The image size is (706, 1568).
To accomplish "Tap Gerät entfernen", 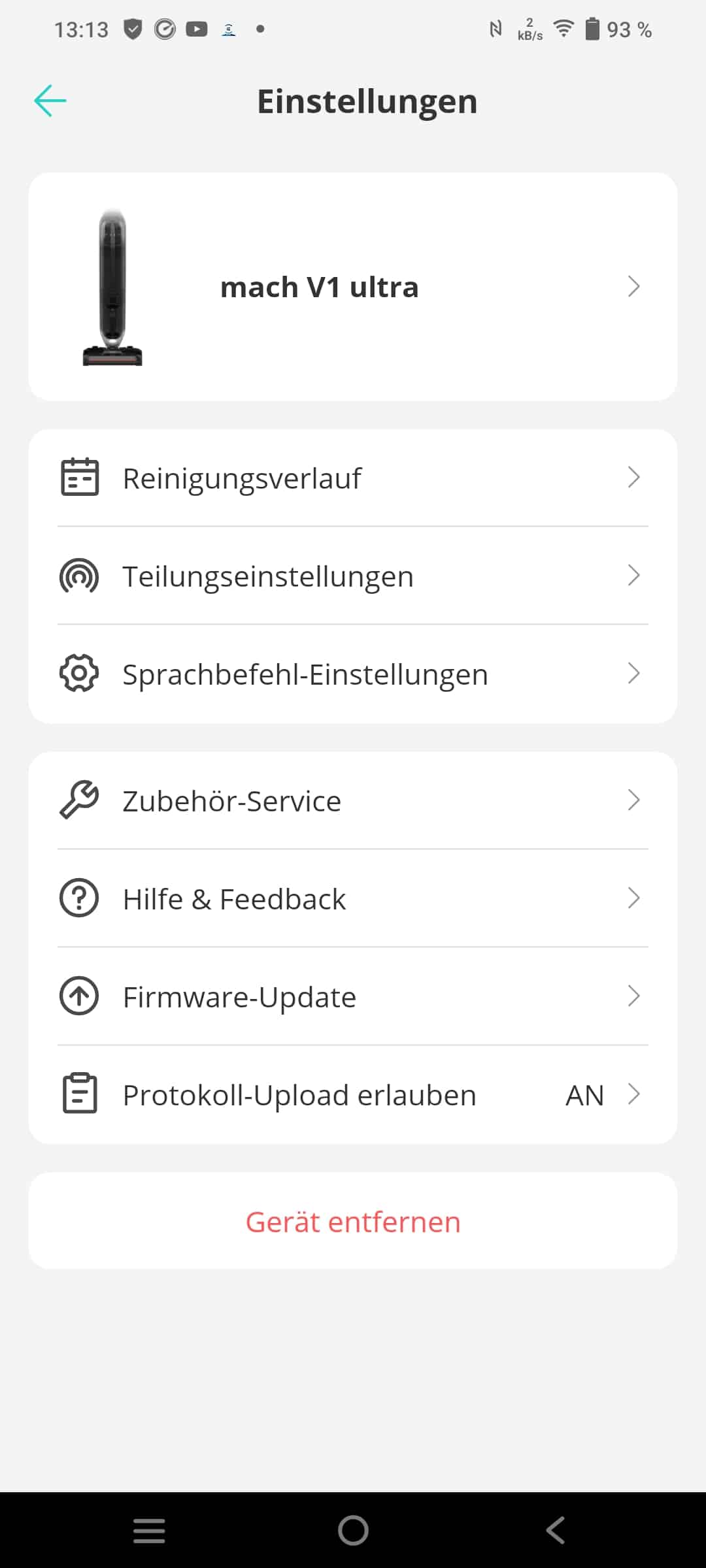I will pyautogui.click(x=353, y=1221).
